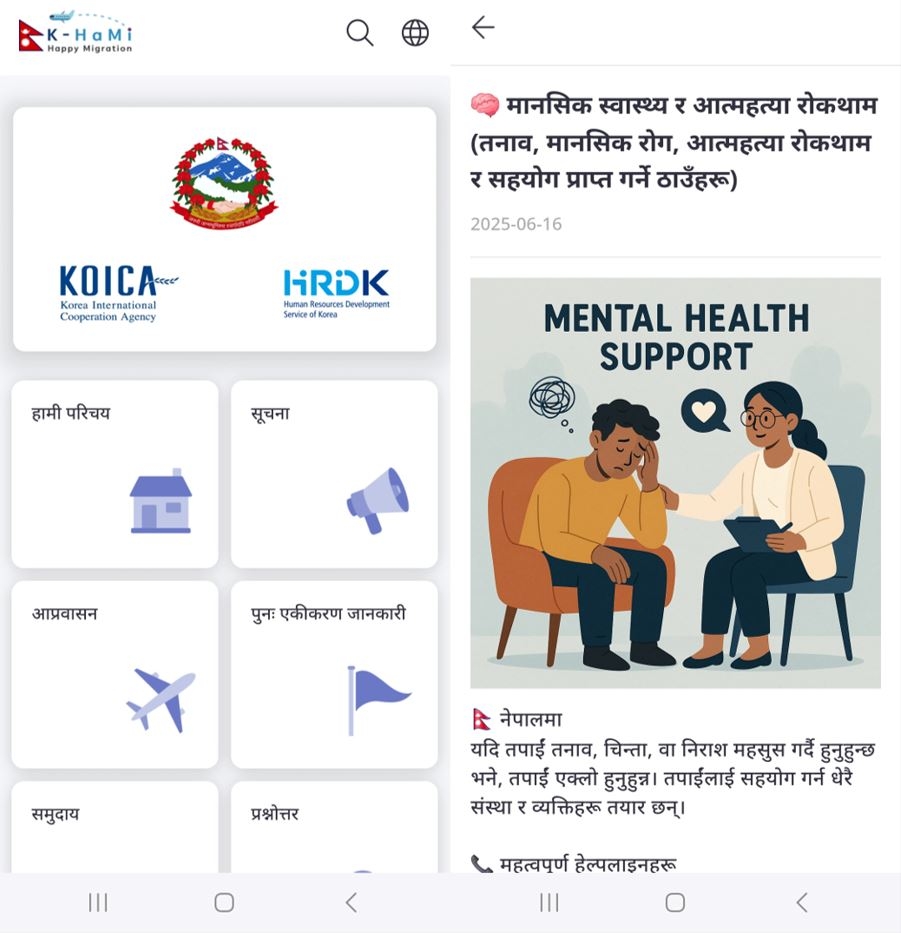Open the हामी परिचय card
This screenshot has width=901, height=933.
[x=115, y=474]
